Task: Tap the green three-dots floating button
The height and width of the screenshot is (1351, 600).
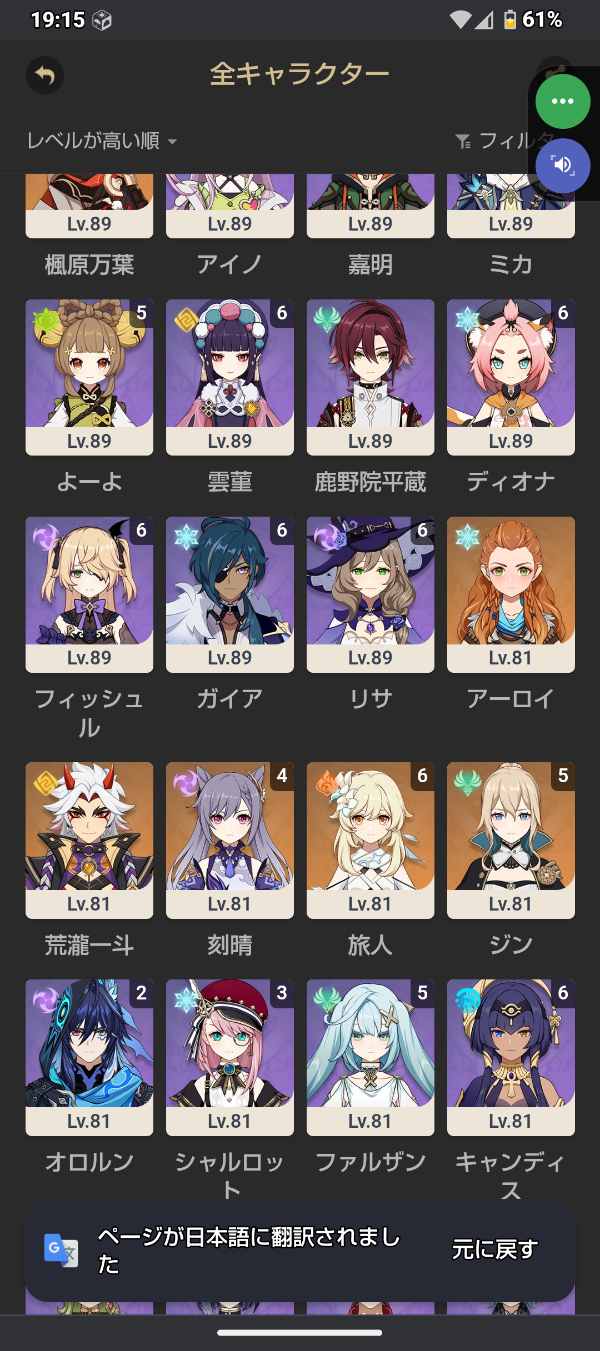Action: pos(562,101)
